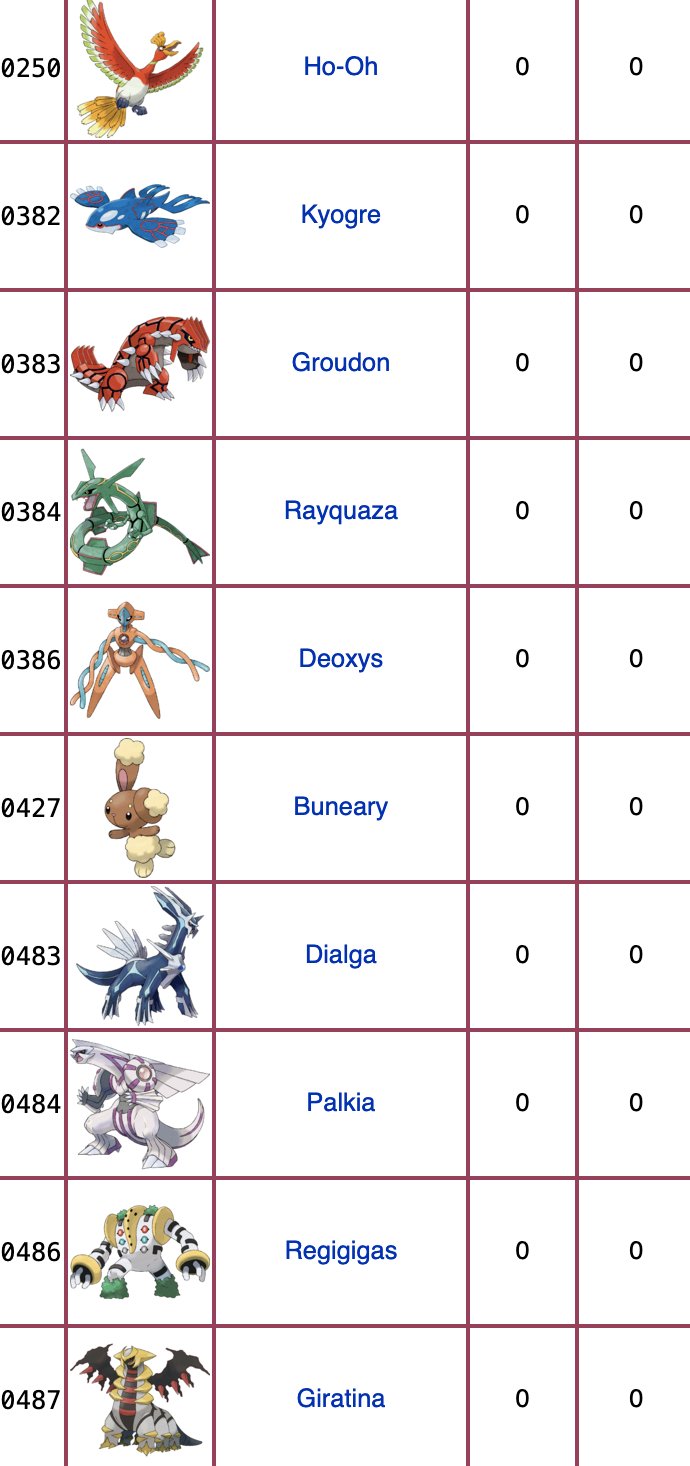Image resolution: width=690 pixels, height=1466 pixels.
Task: Tap the Buneary link
Action: (x=340, y=806)
